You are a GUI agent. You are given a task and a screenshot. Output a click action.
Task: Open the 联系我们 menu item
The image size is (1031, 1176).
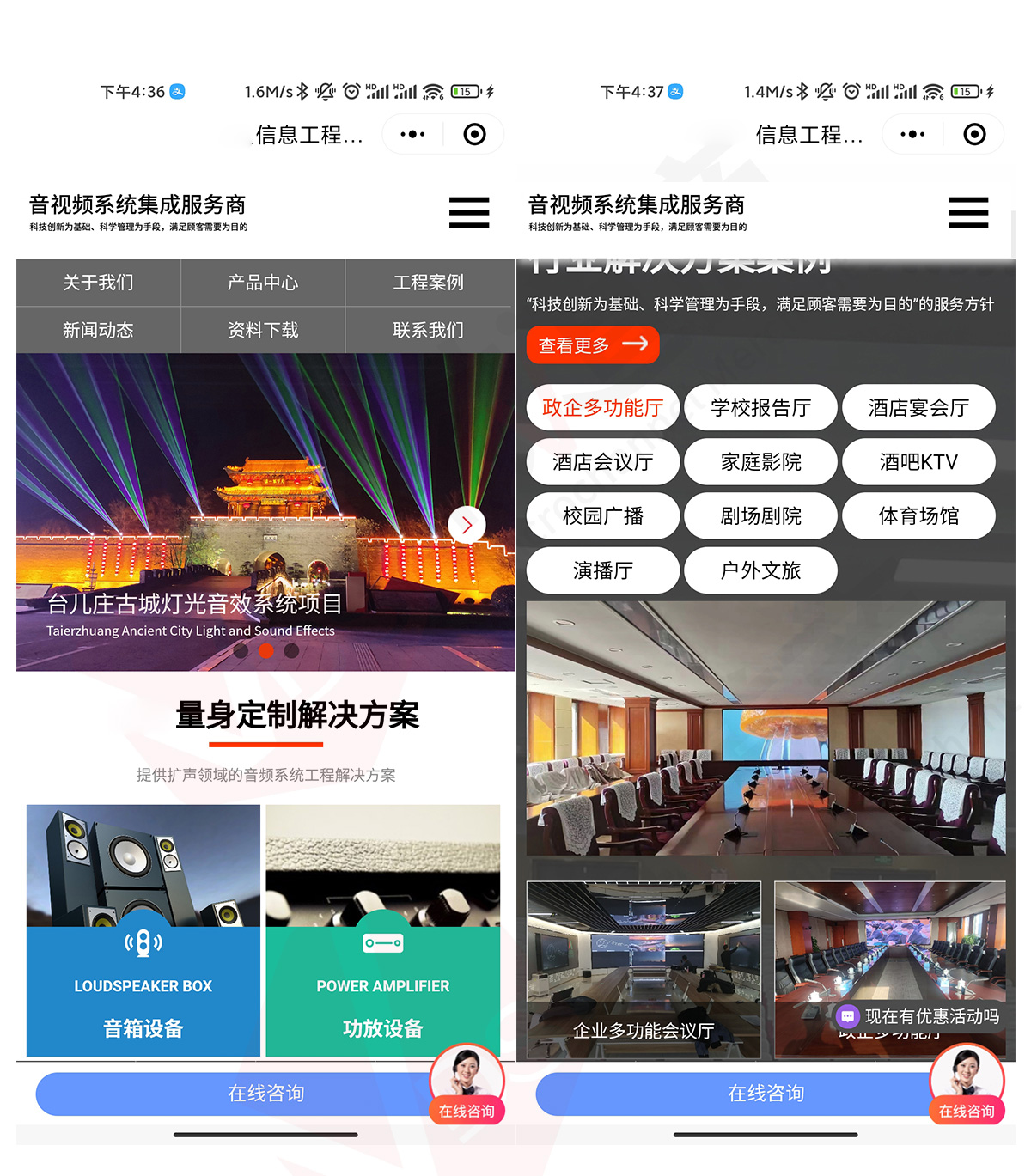[429, 330]
